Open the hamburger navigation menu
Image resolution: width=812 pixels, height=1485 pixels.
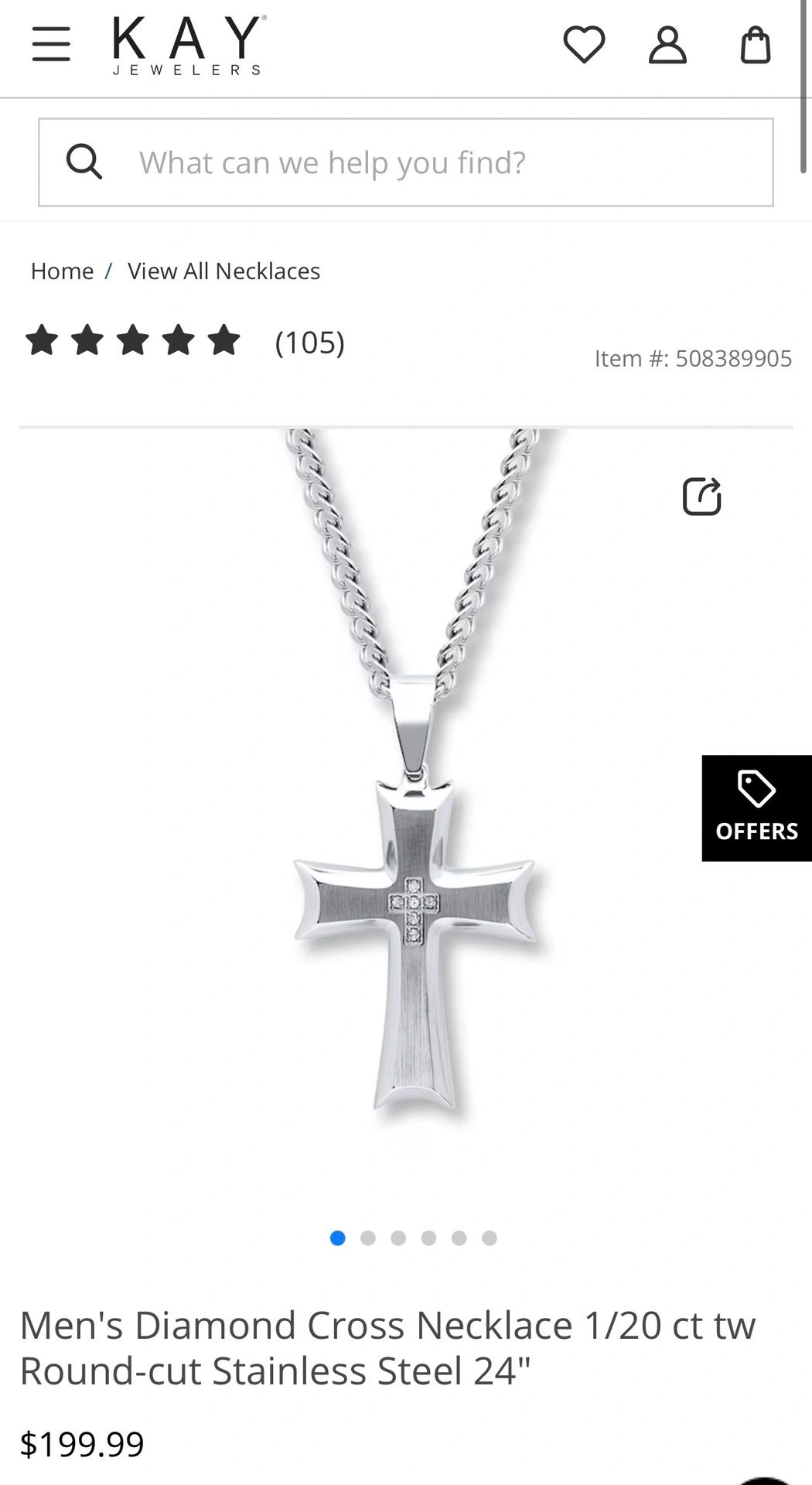coord(51,44)
